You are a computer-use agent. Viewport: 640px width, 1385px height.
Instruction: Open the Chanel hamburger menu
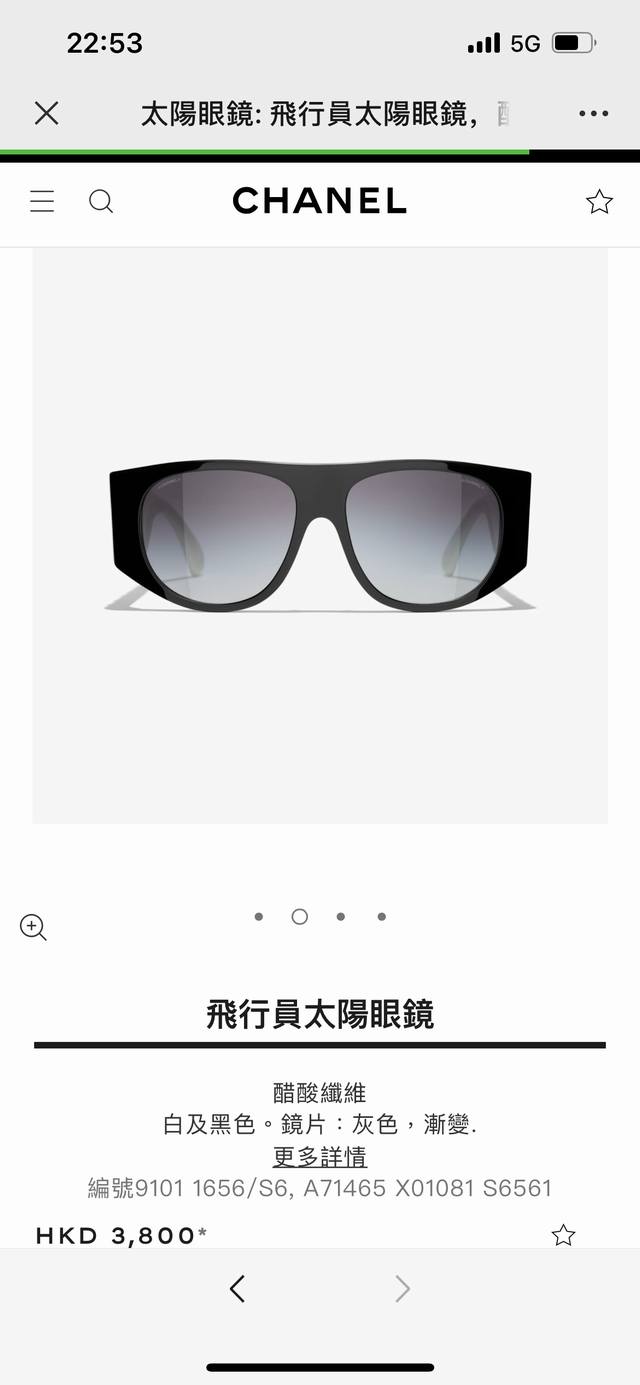(x=42, y=202)
